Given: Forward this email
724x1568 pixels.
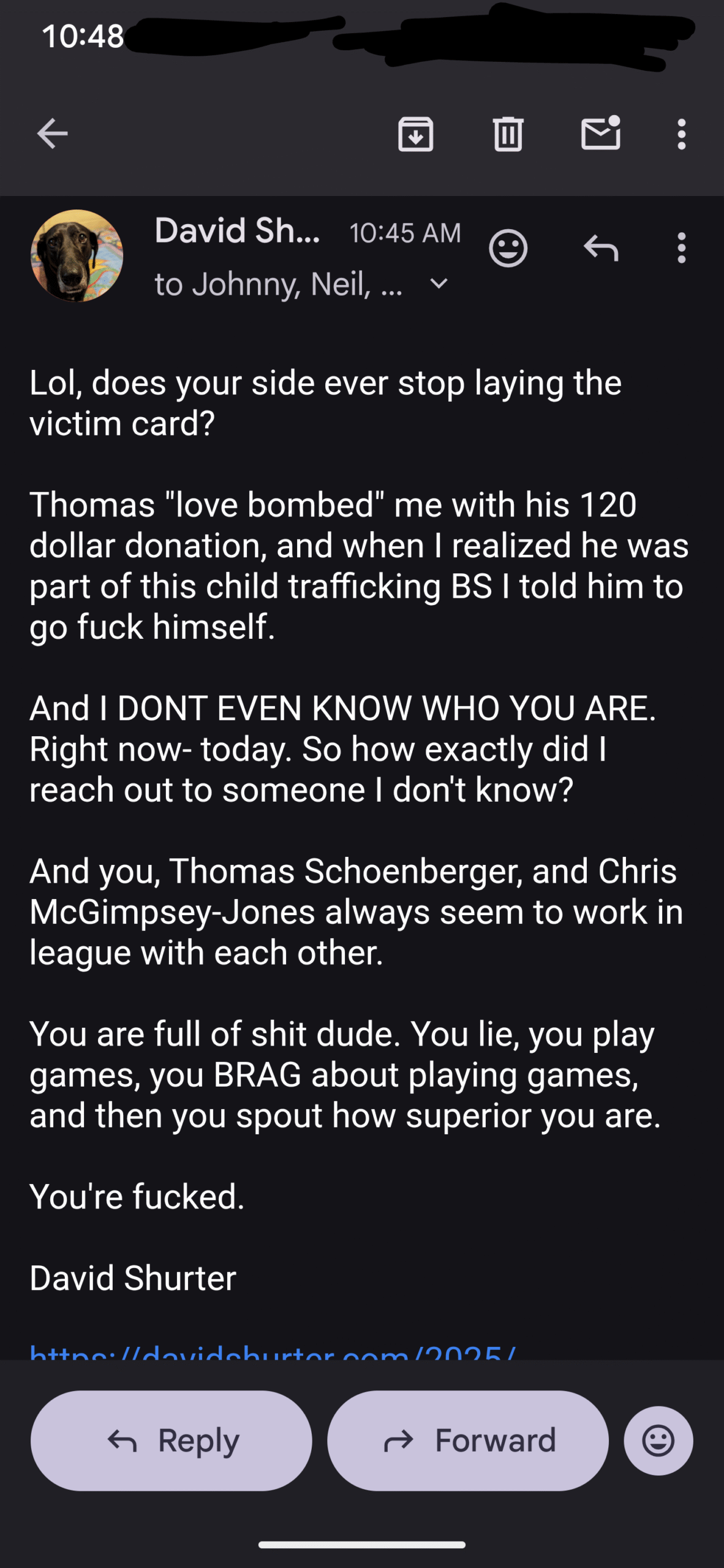Looking at the screenshot, I should click(468, 1441).
